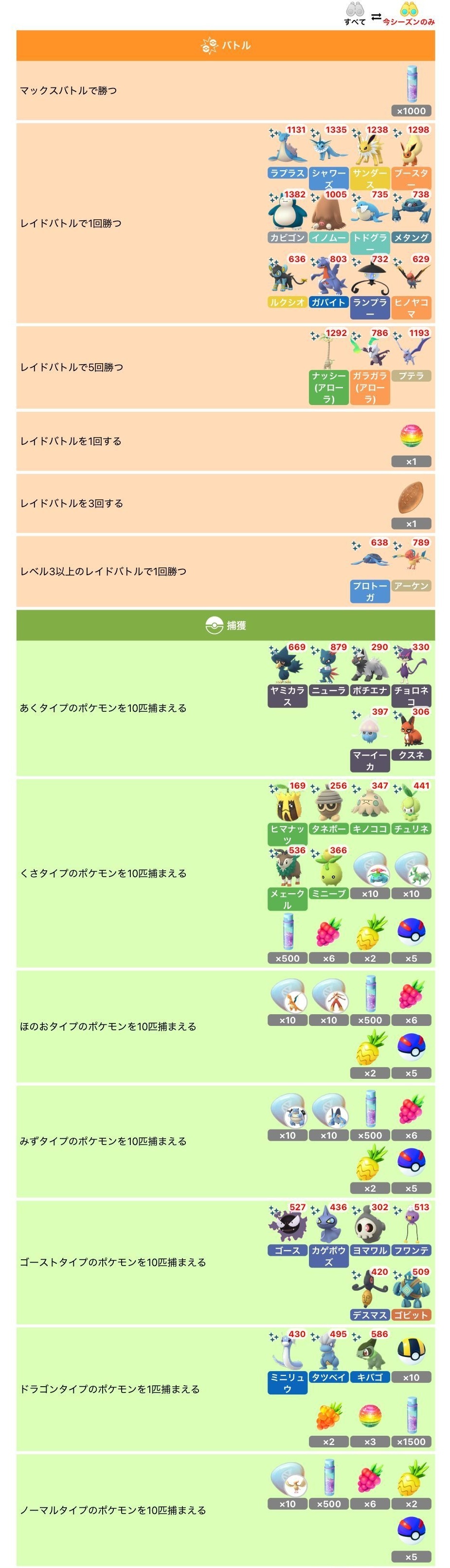
Task: Tap the カビゴン reward tile
Action: tap(288, 217)
